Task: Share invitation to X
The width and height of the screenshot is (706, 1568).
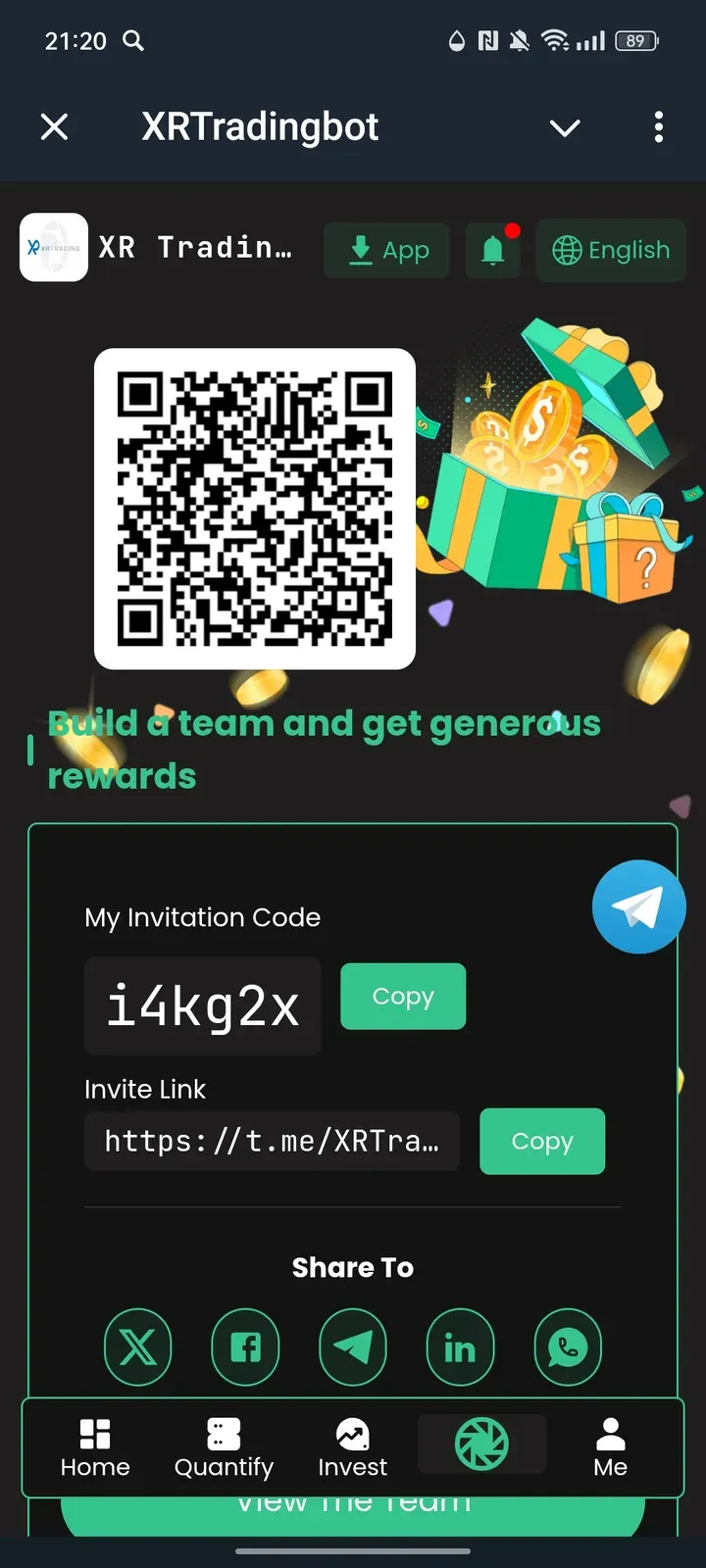Action: 137,1347
